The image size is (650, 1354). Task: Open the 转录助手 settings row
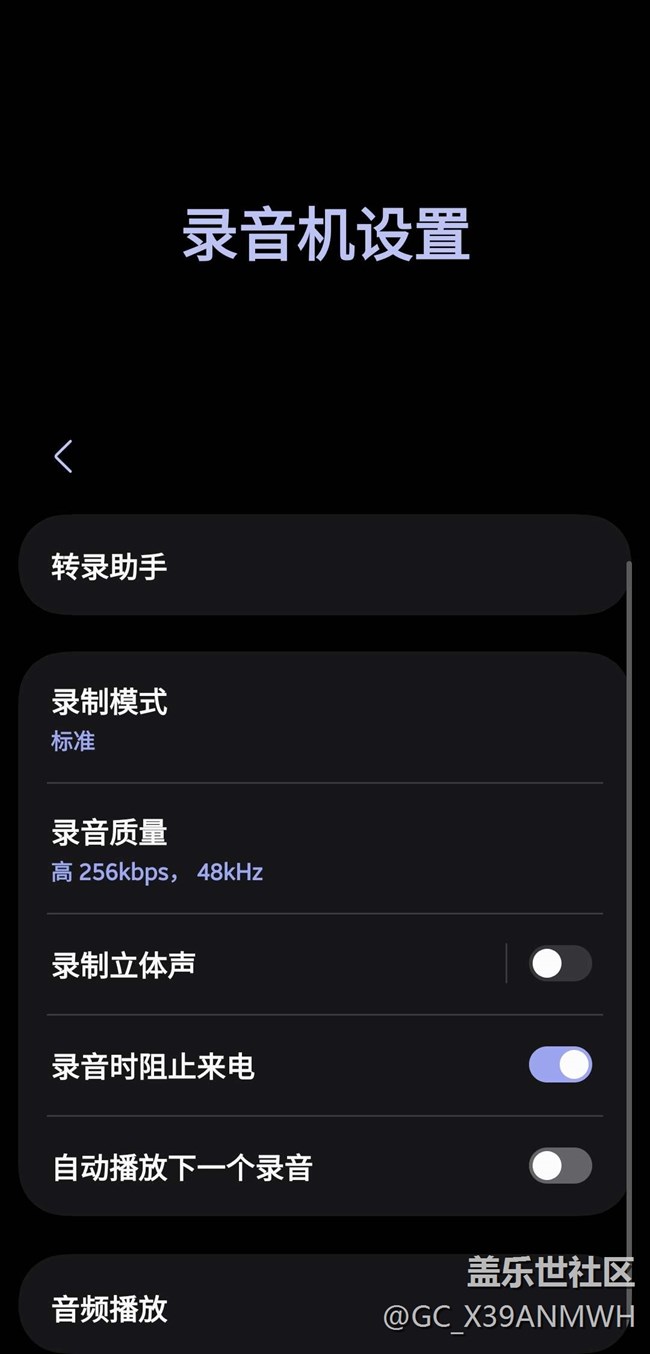(324, 566)
